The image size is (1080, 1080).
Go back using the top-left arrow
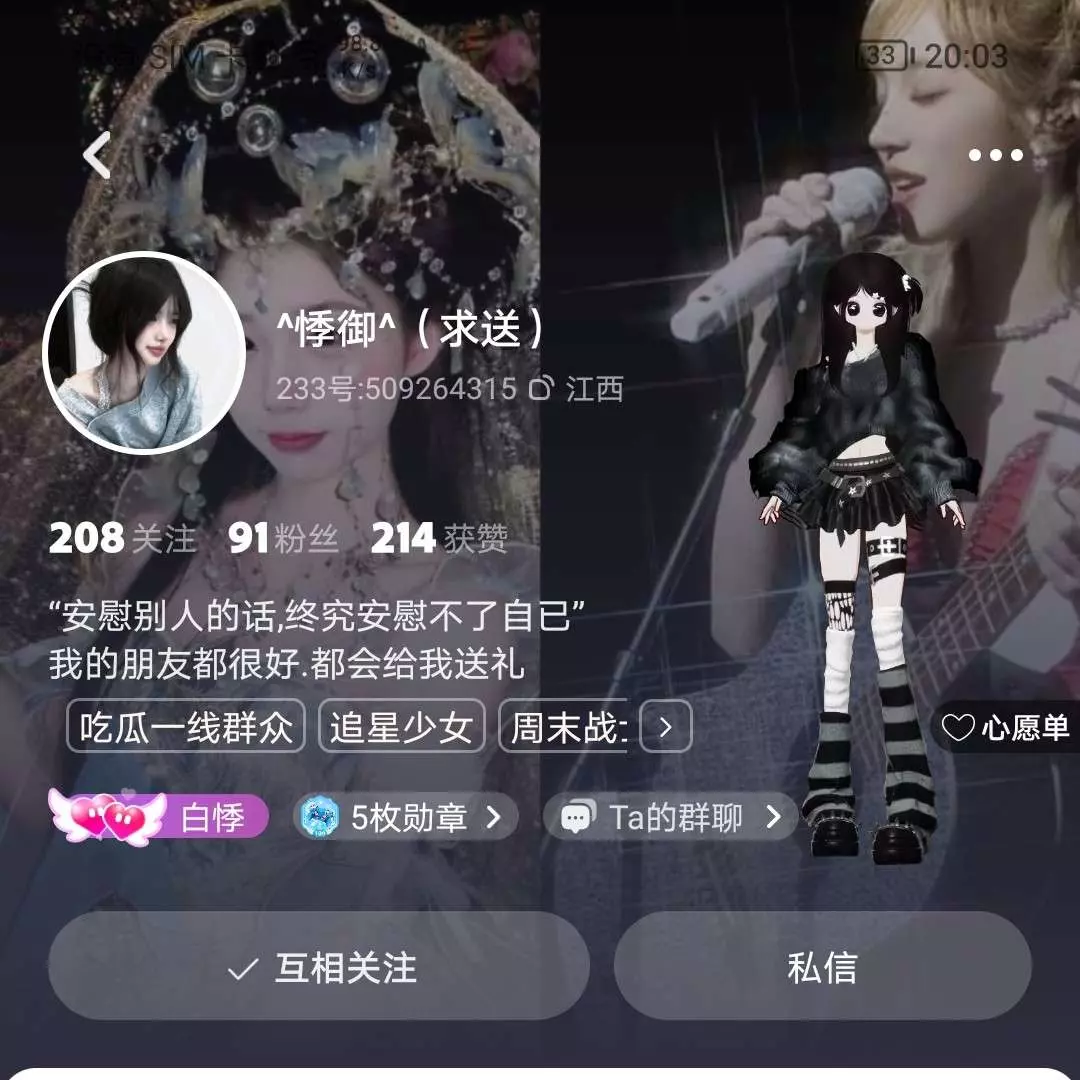(97, 156)
